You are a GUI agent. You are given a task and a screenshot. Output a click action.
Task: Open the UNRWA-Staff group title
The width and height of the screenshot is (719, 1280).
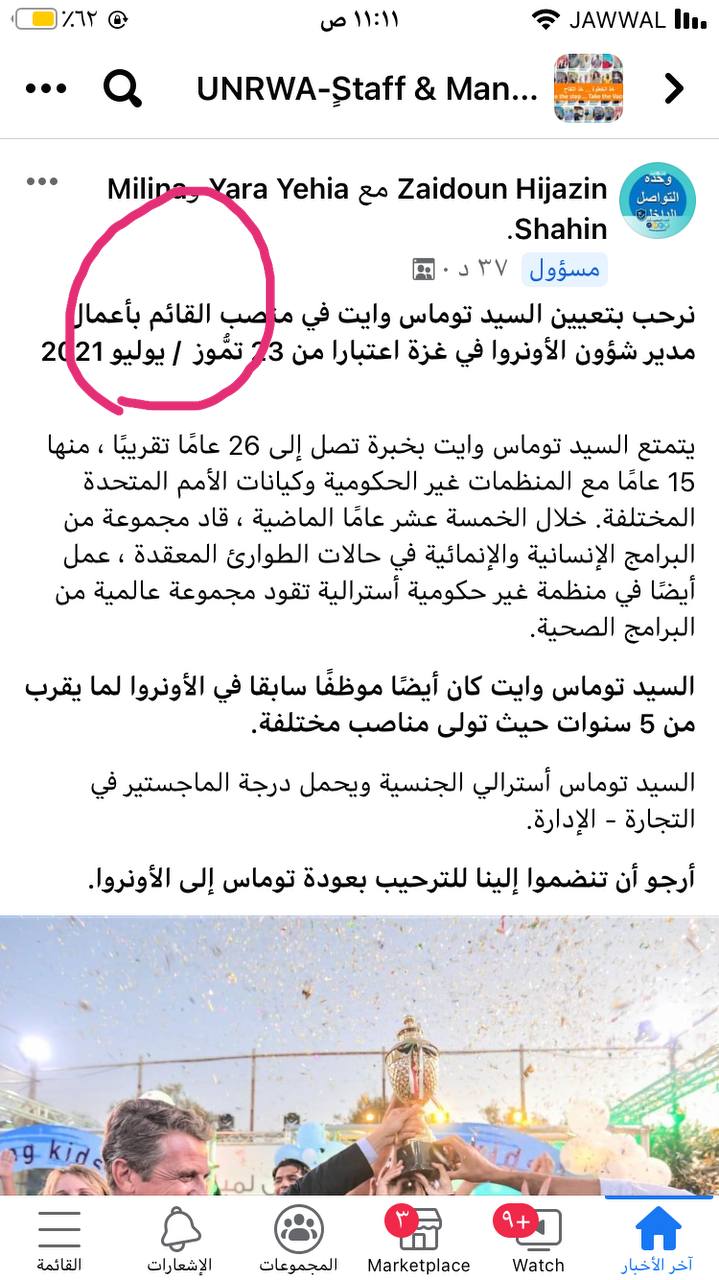point(367,89)
